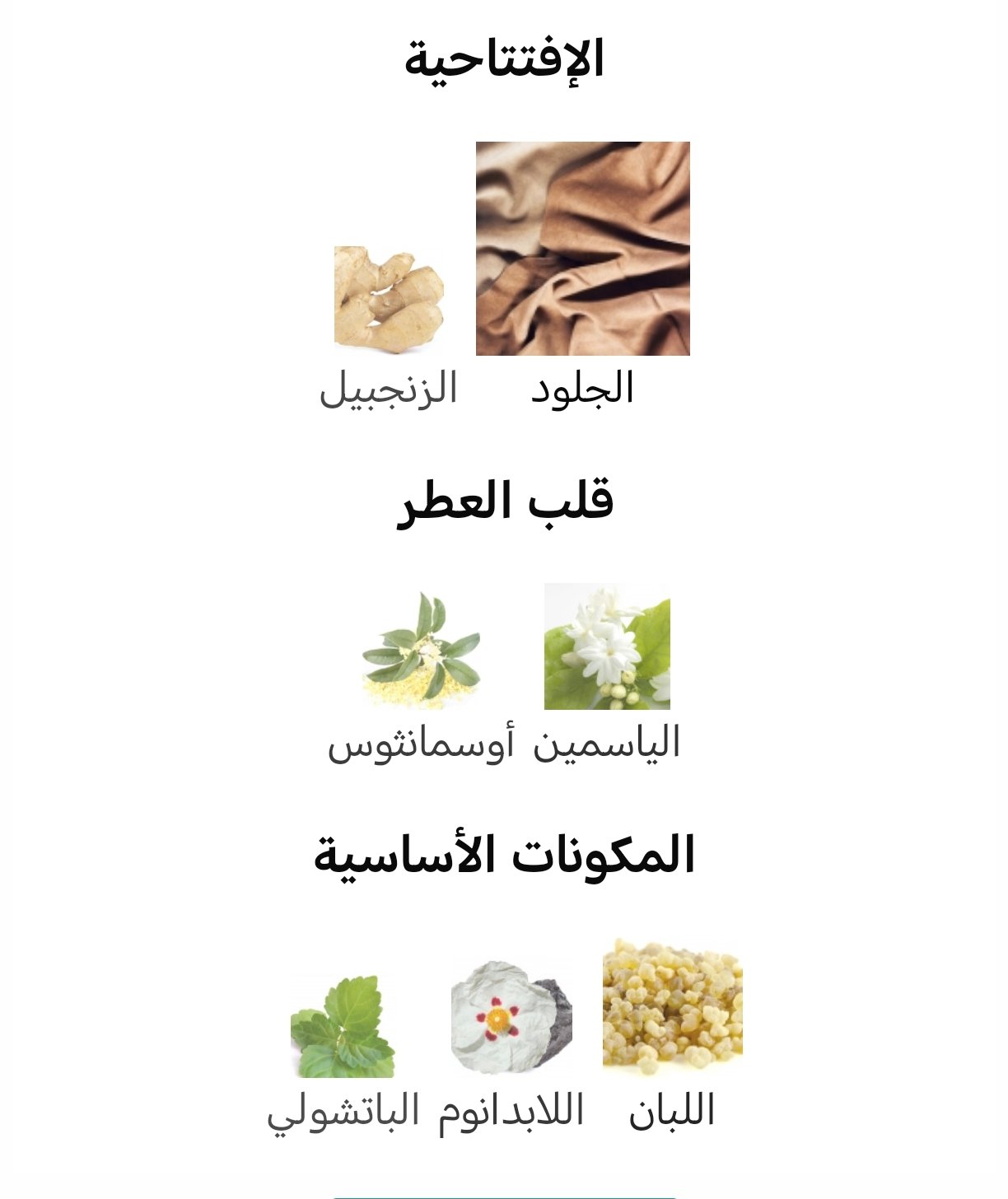Open the أوسمانثوس (osmanthus) note
The height and width of the screenshot is (1199, 1008).
point(422,650)
